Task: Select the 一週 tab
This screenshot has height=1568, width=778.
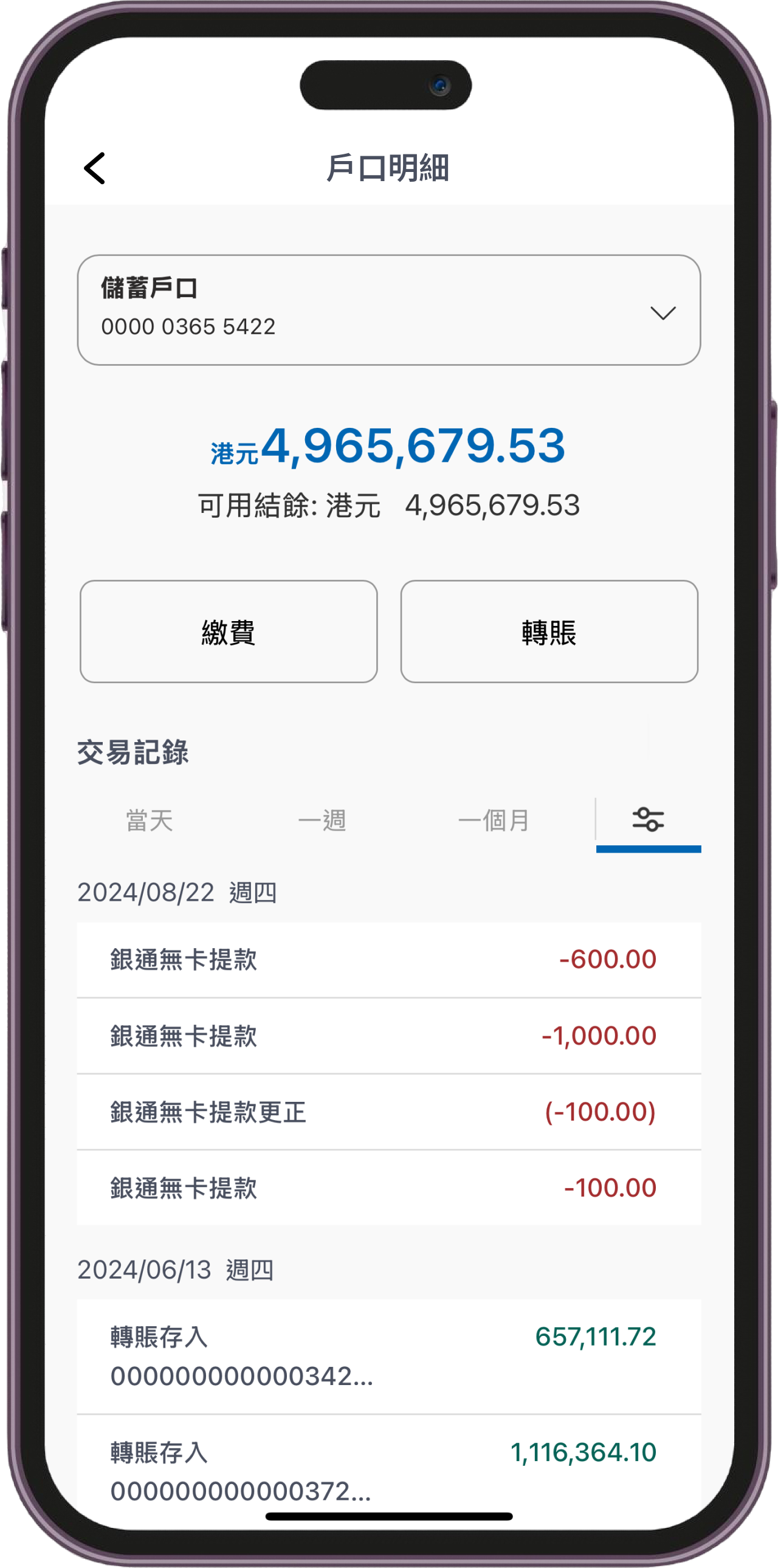Action: coord(322,820)
